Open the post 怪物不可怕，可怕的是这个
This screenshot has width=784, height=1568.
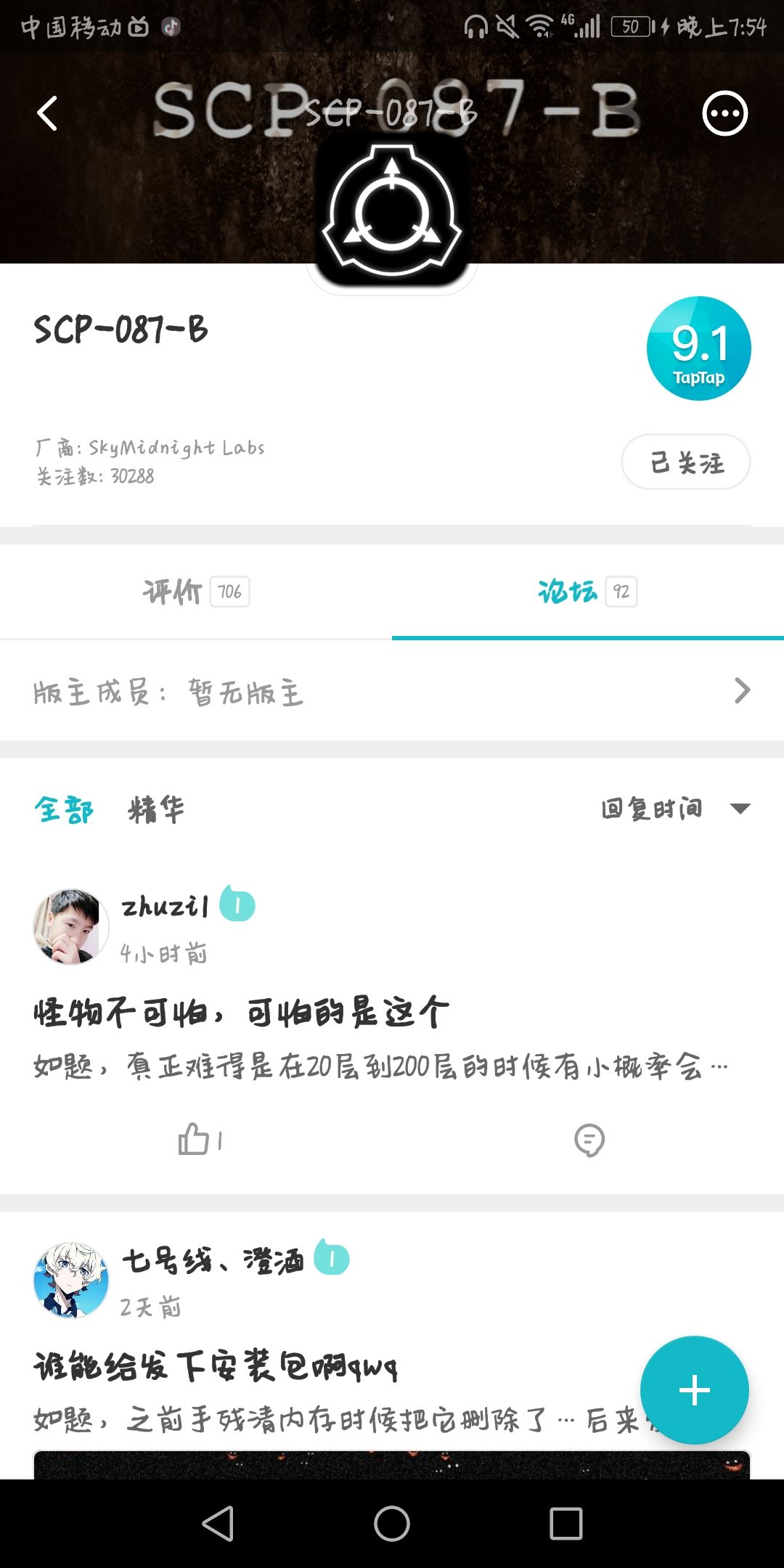point(241,1012)
